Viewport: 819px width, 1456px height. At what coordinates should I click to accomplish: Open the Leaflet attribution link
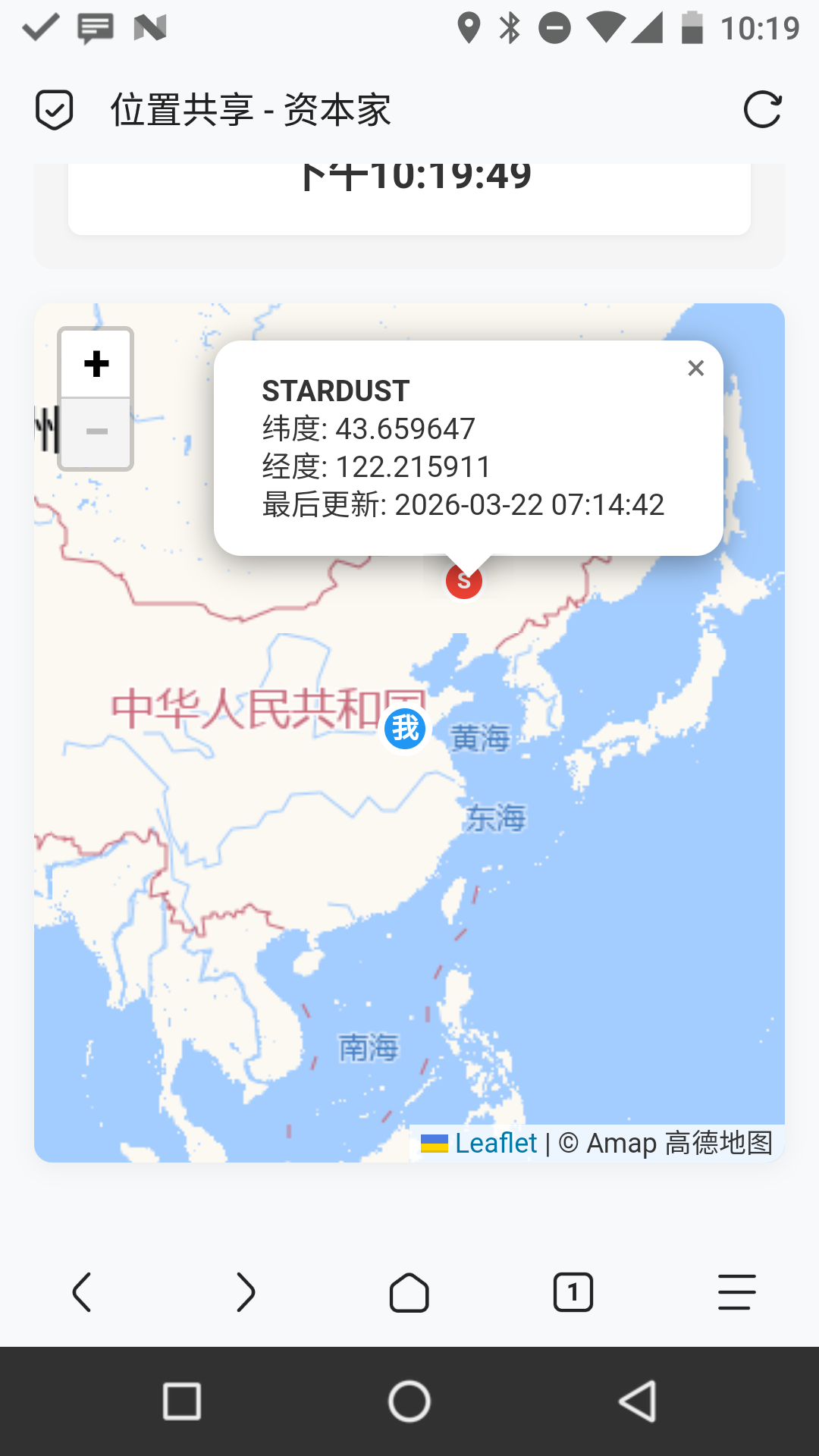(x=494, y=1143)
